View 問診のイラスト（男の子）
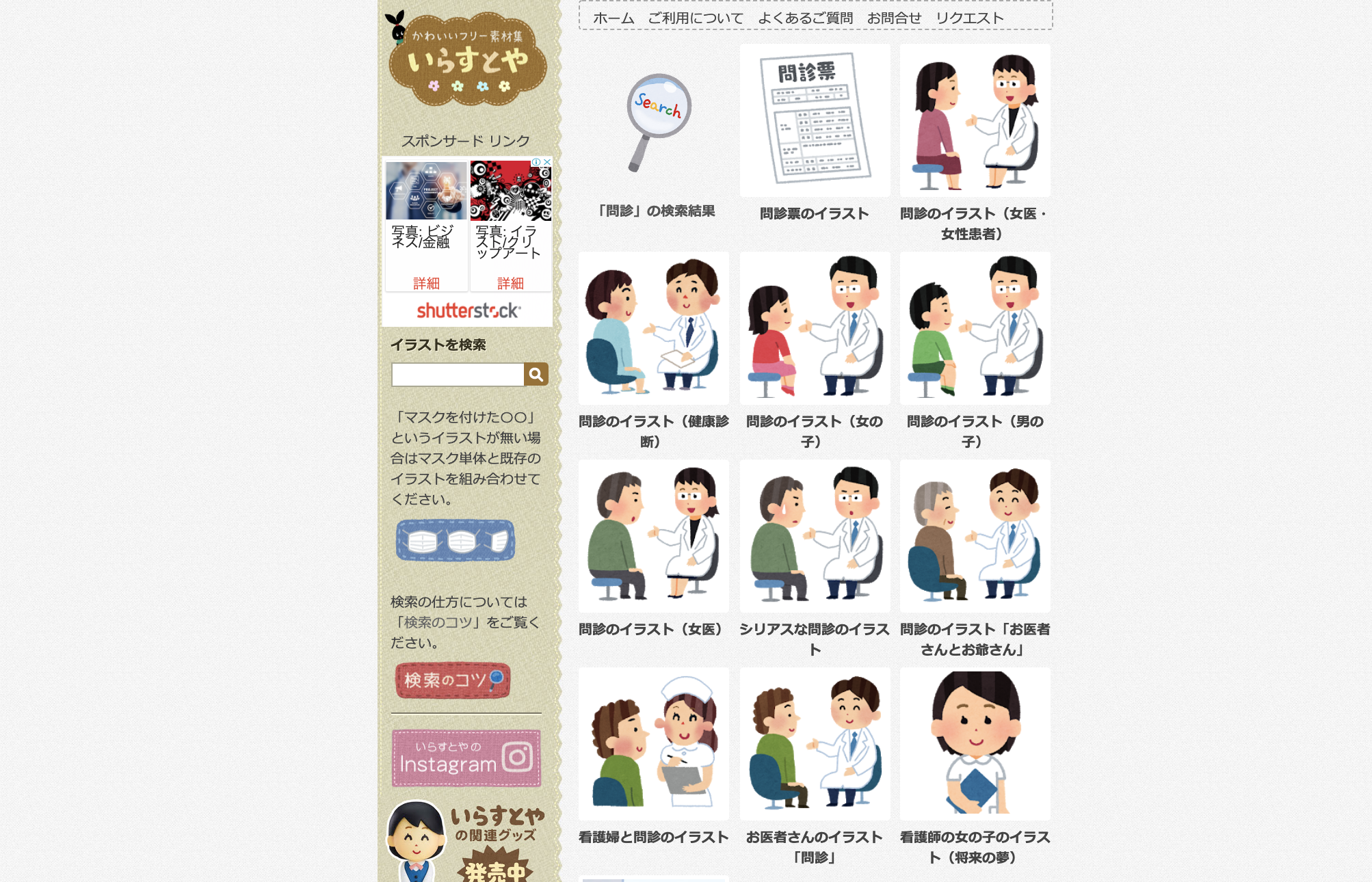 (975, 328)
